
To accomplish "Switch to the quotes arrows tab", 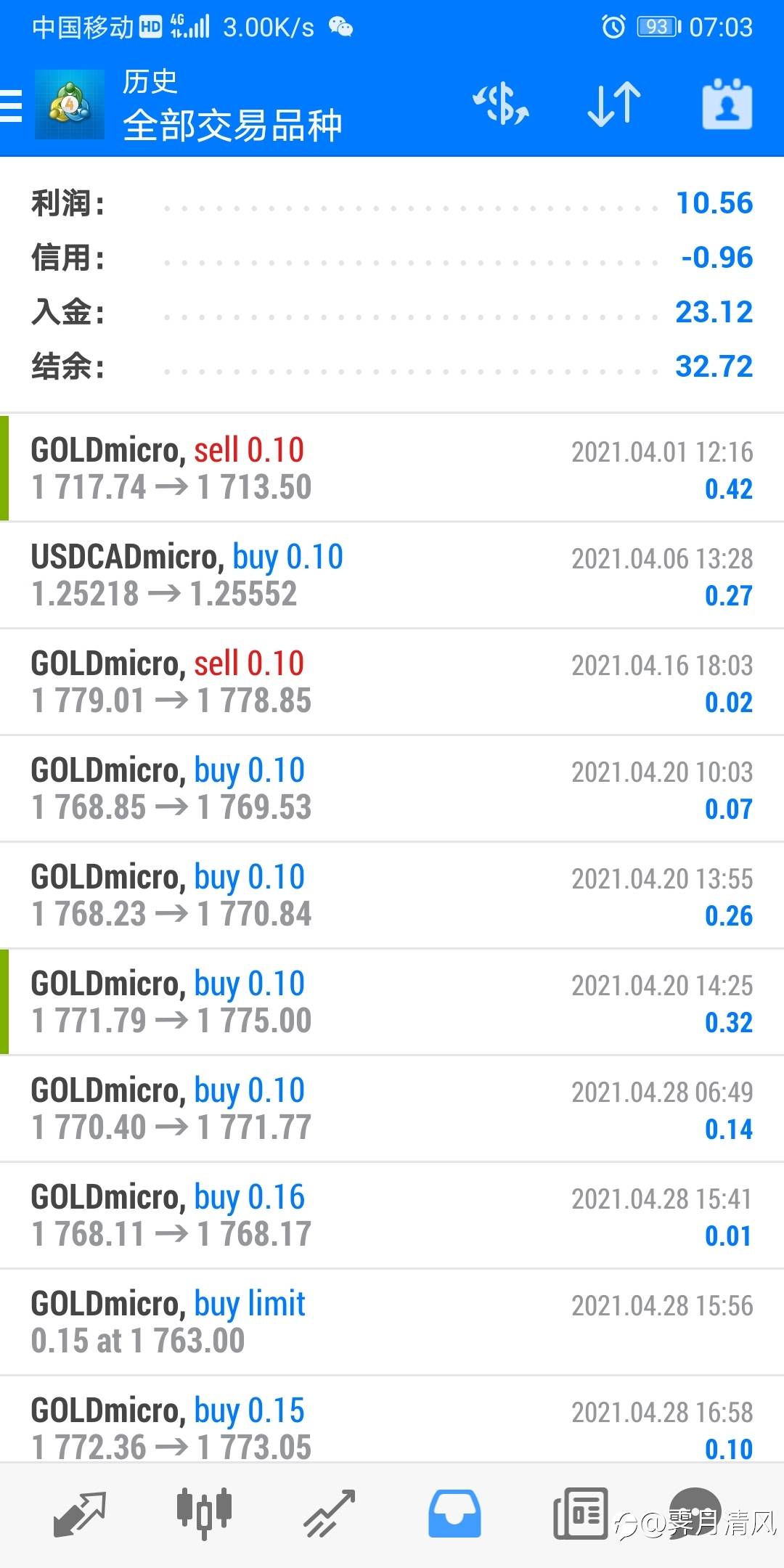I will pyautogui.click(x=80, y=1514).
